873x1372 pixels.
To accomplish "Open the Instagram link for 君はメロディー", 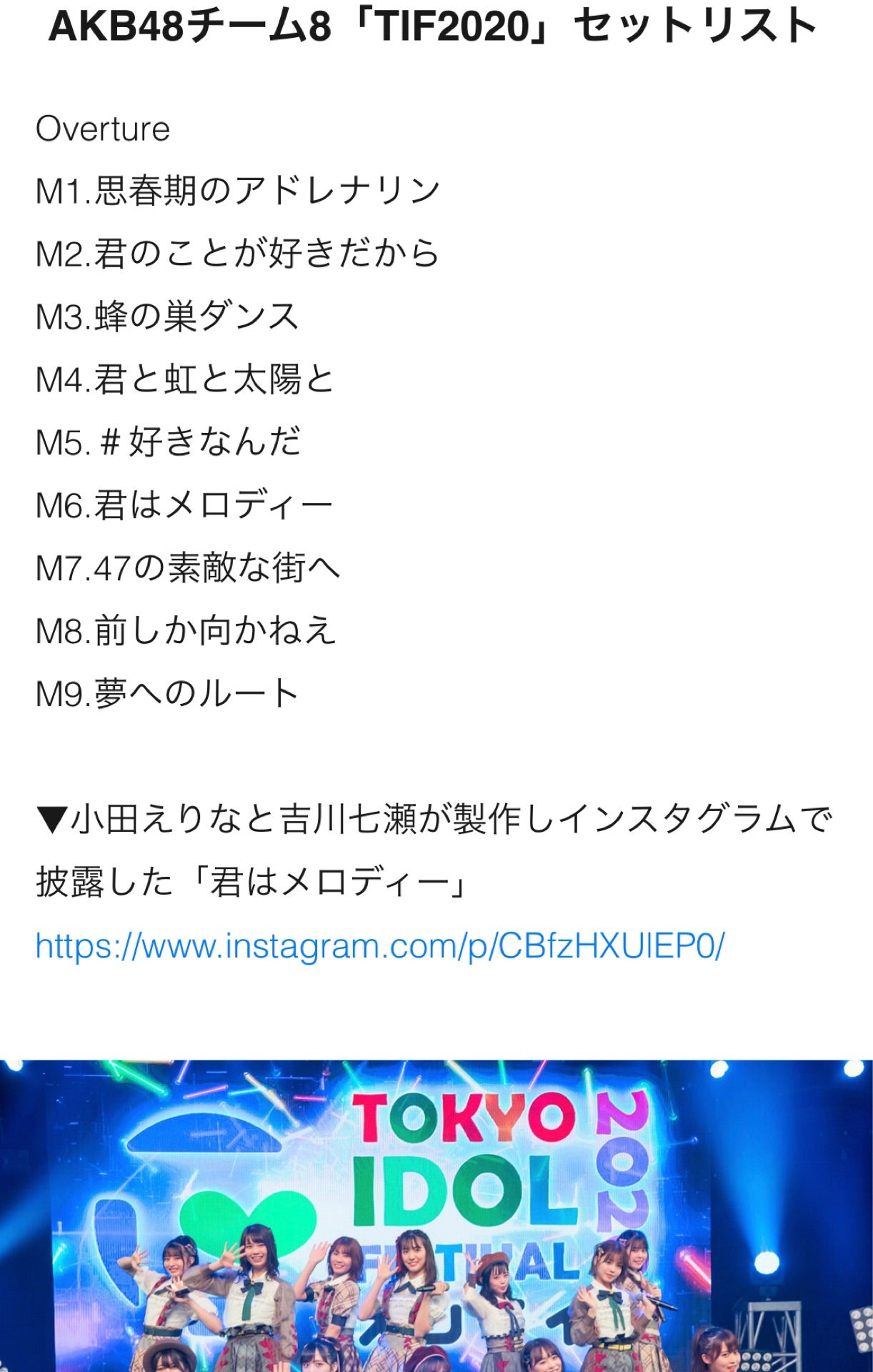I will [379, 946].
